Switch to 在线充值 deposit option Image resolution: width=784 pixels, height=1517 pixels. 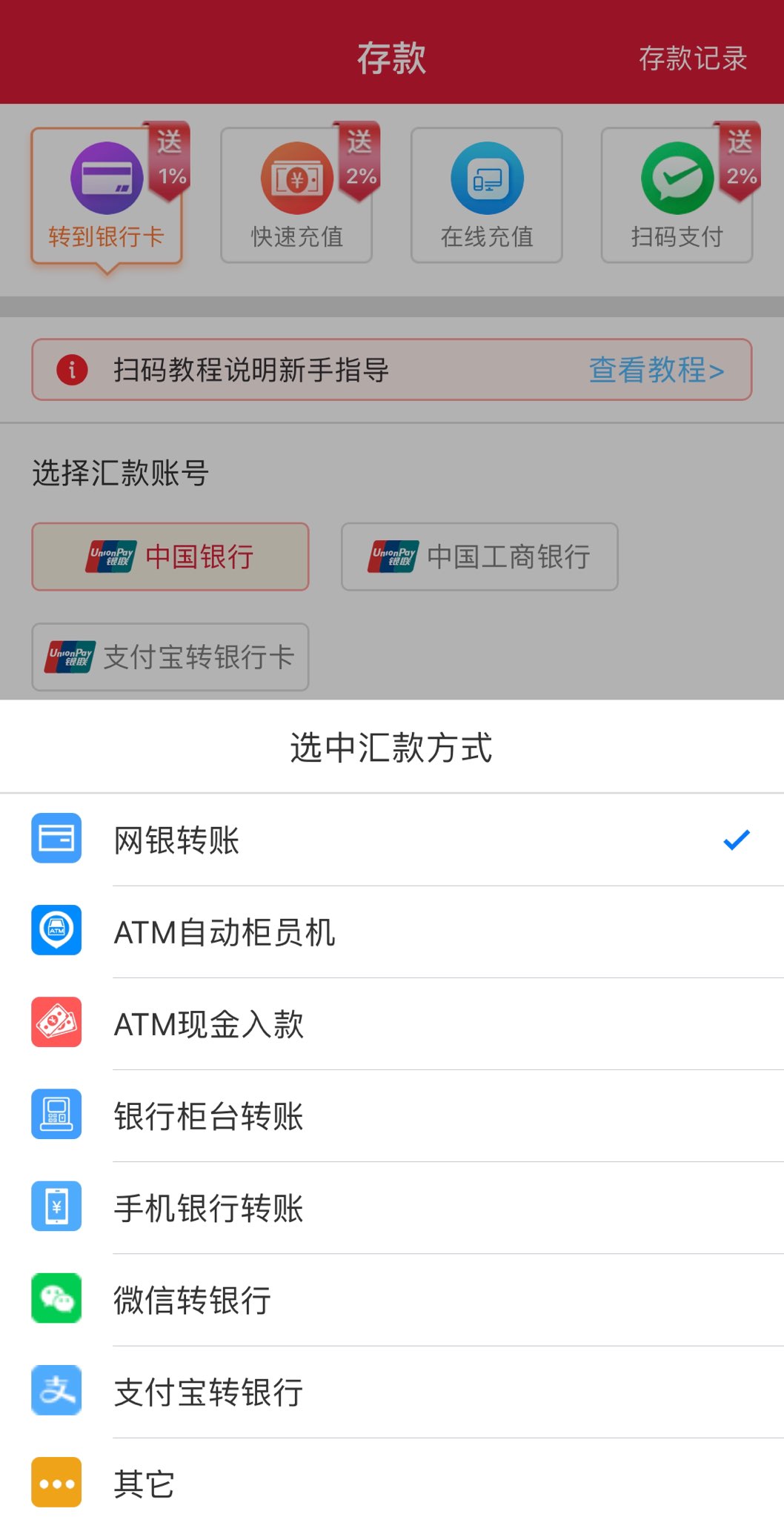pyautogui.click(x=487, y=196)
